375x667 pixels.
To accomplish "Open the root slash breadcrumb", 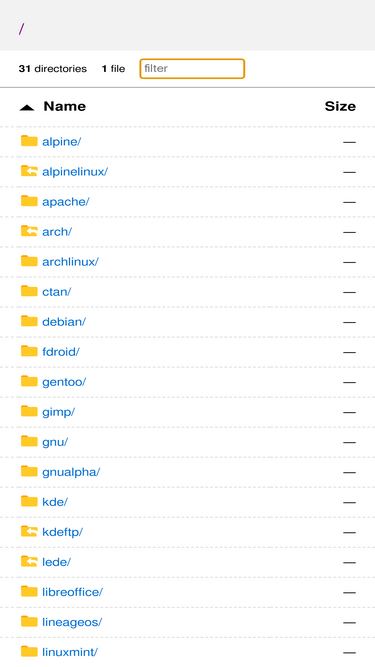I will (x=21, y=29).
